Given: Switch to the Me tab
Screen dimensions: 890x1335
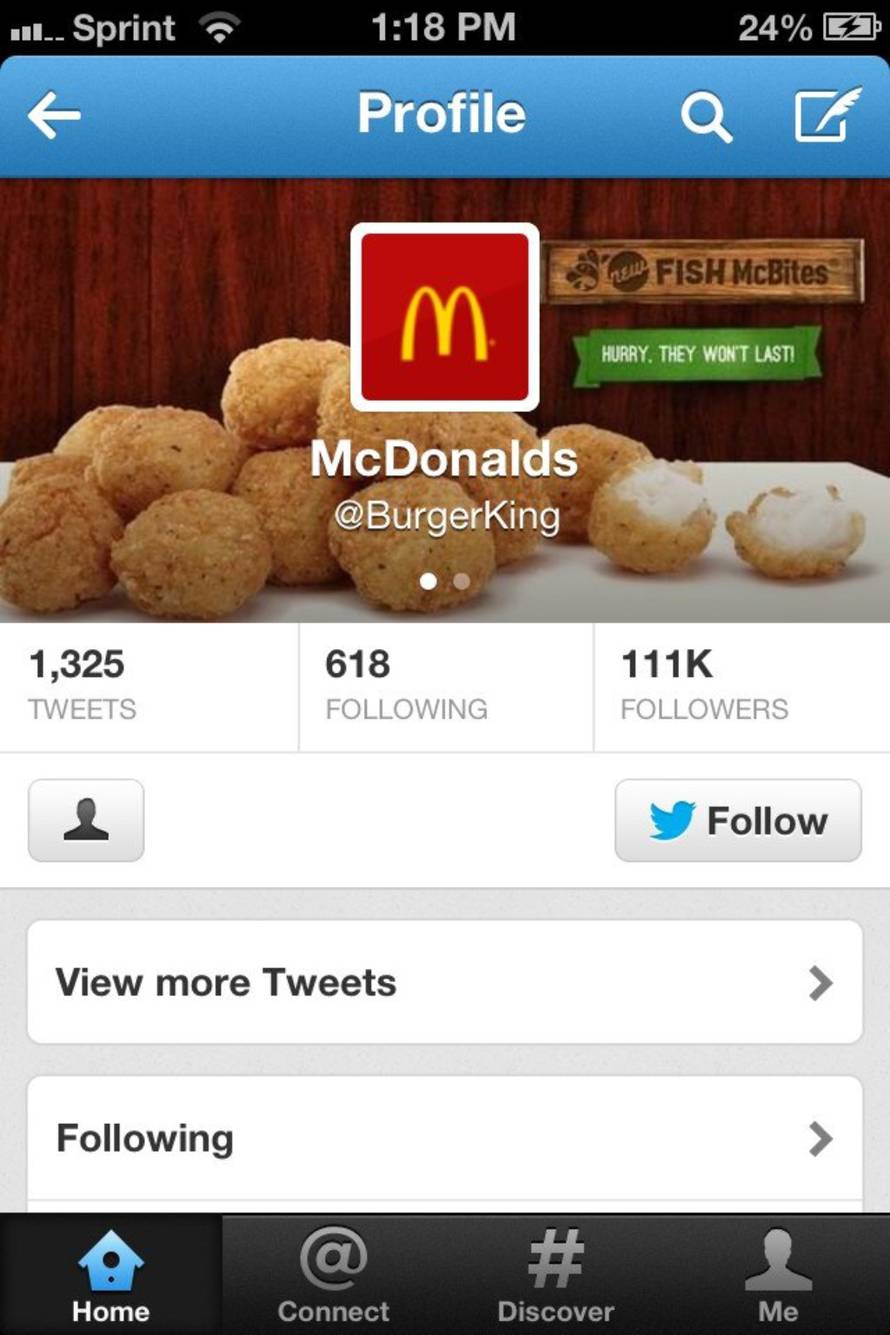Looking at the screenshot, I should (x=778, y=1275).
